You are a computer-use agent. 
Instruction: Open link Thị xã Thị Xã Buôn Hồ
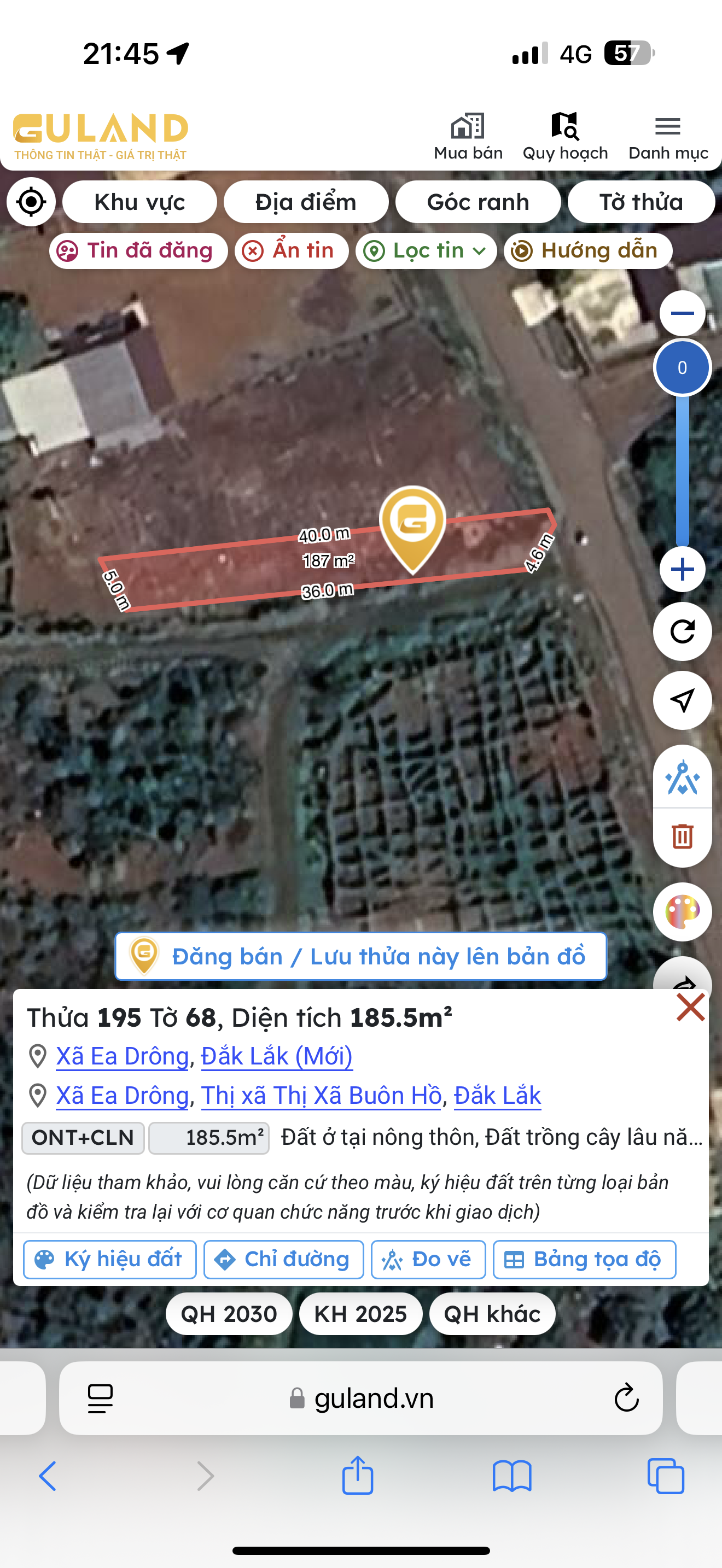(x=321, y=1096)
